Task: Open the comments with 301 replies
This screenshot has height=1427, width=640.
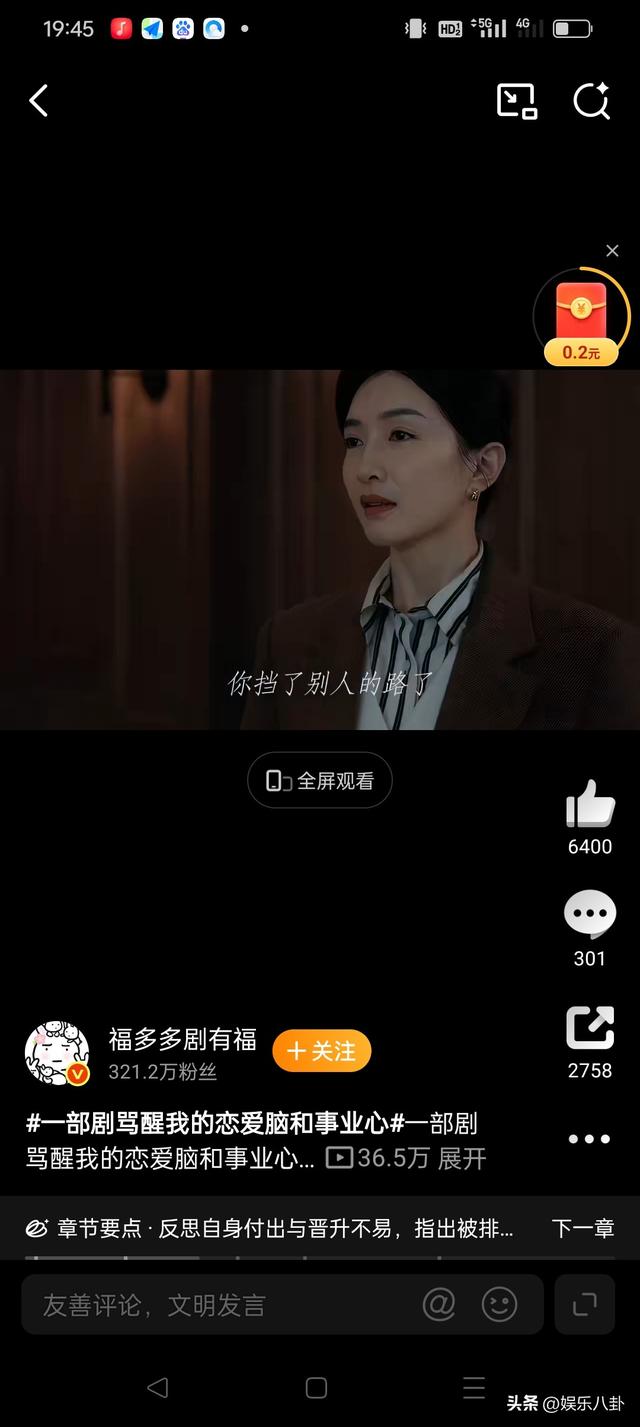Action: pyautogui.click(x=590, y=915)
